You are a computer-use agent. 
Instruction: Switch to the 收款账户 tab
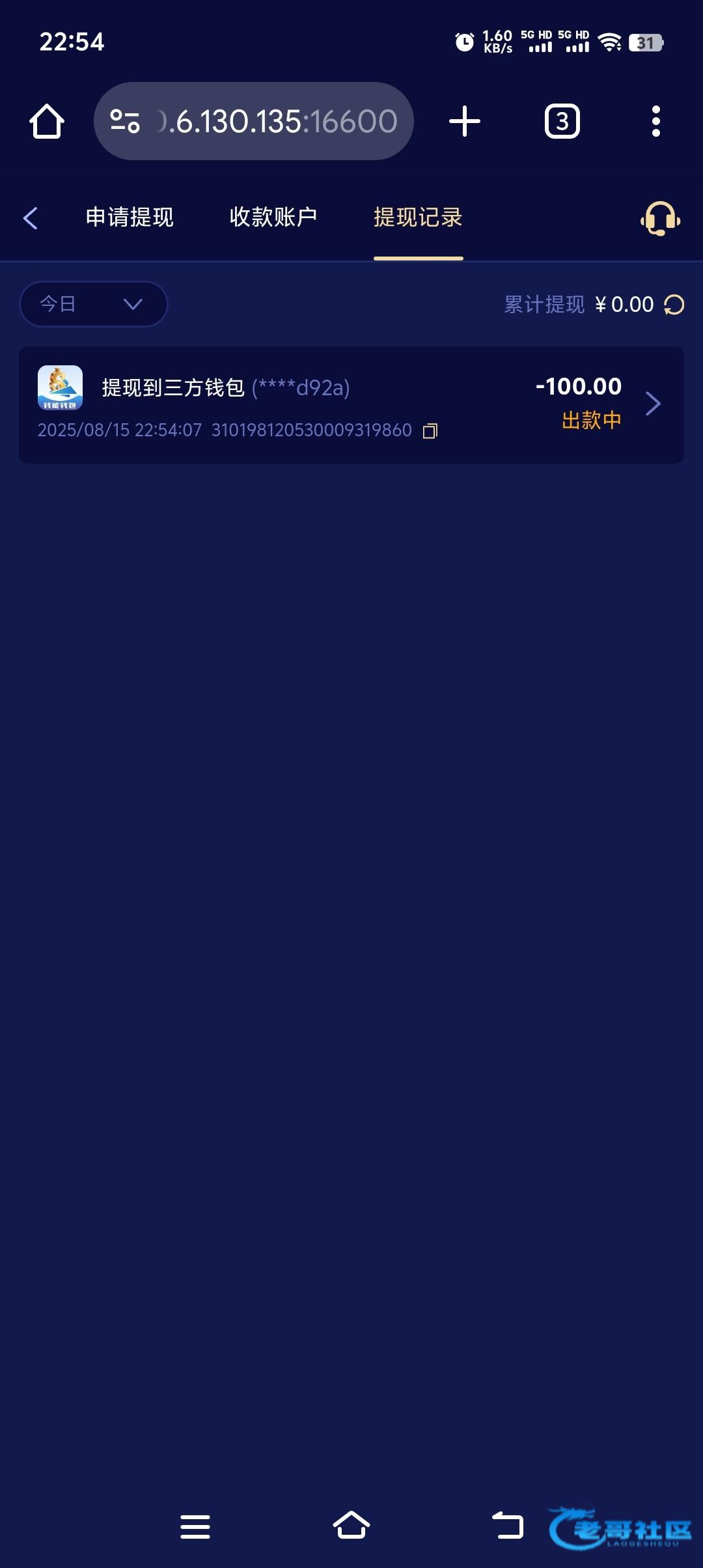[x=273, y=217]
